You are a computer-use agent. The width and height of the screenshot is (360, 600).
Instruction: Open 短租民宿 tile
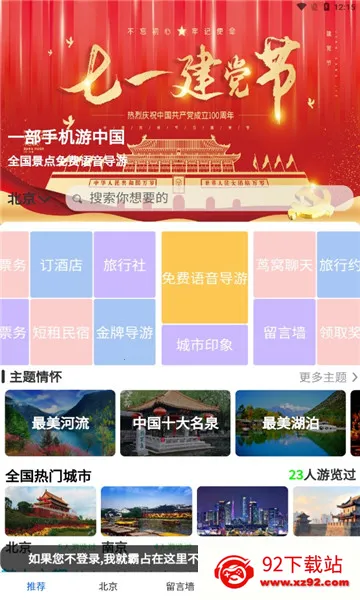tap(61, 332)
